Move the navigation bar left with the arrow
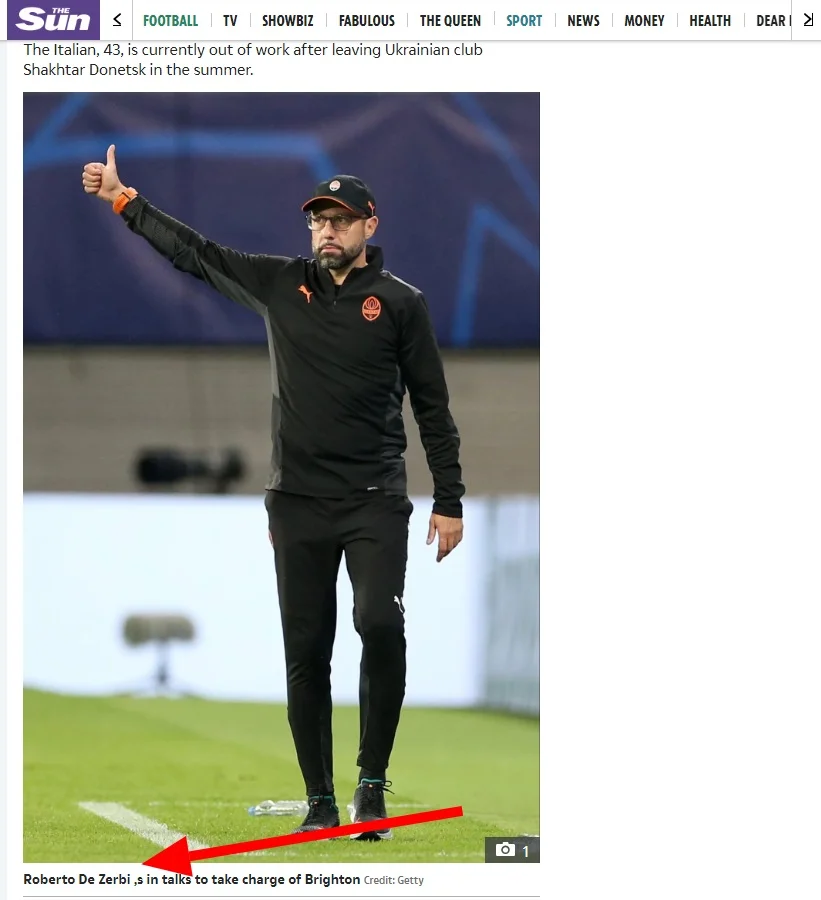Viewport: 821px width, 900px height. [117, 20]
